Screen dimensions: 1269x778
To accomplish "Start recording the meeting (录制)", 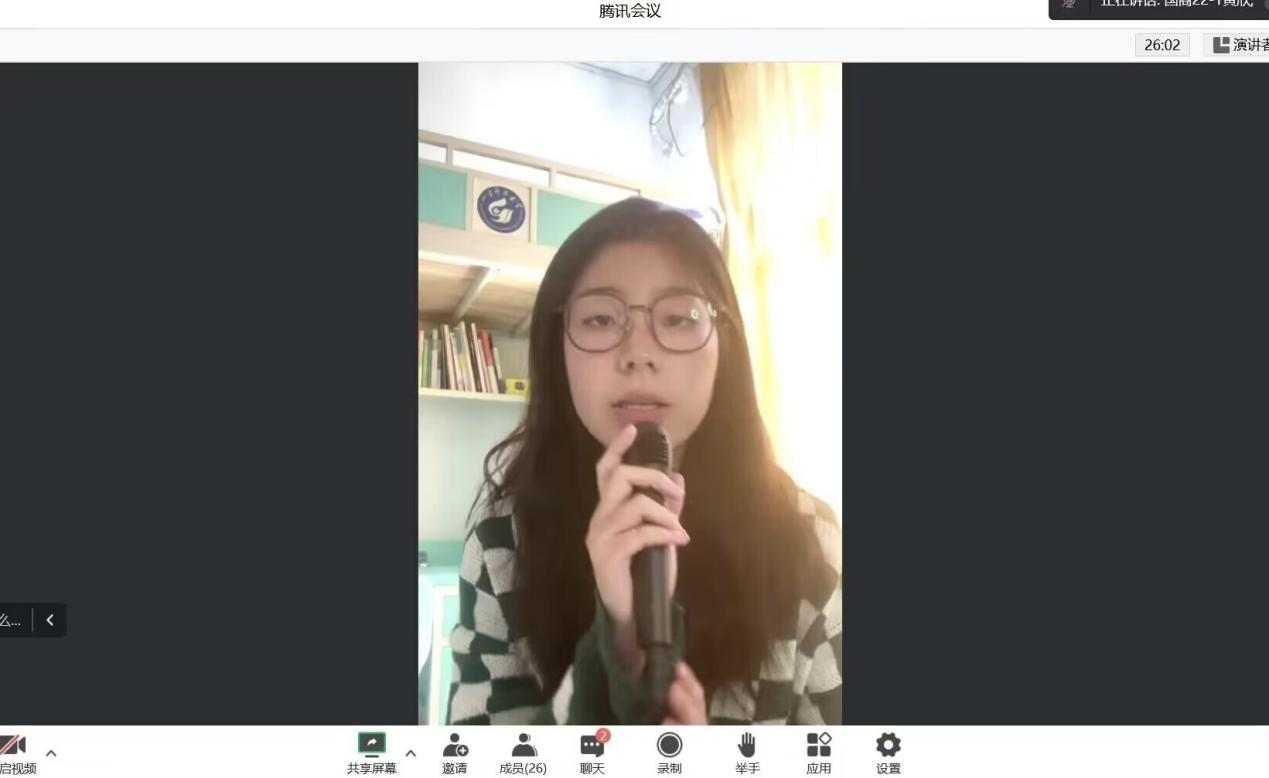I will click(669, 752).
